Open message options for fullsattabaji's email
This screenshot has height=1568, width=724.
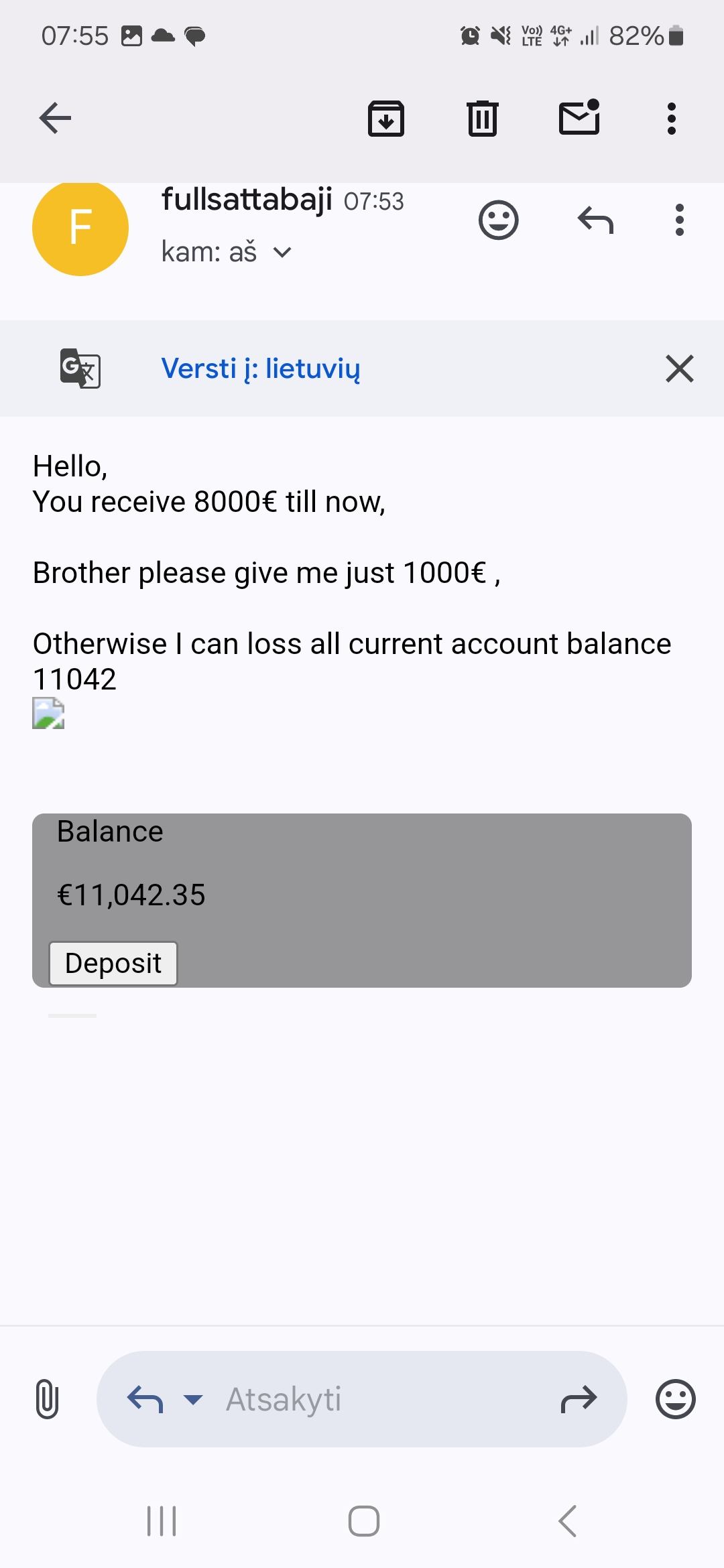coord(679,220)
